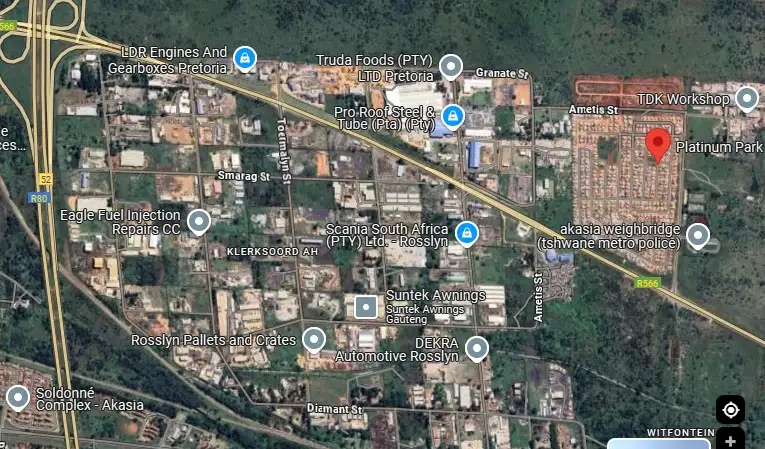Center map on my current location
This screenshot has height=449, width=765.
730,410
